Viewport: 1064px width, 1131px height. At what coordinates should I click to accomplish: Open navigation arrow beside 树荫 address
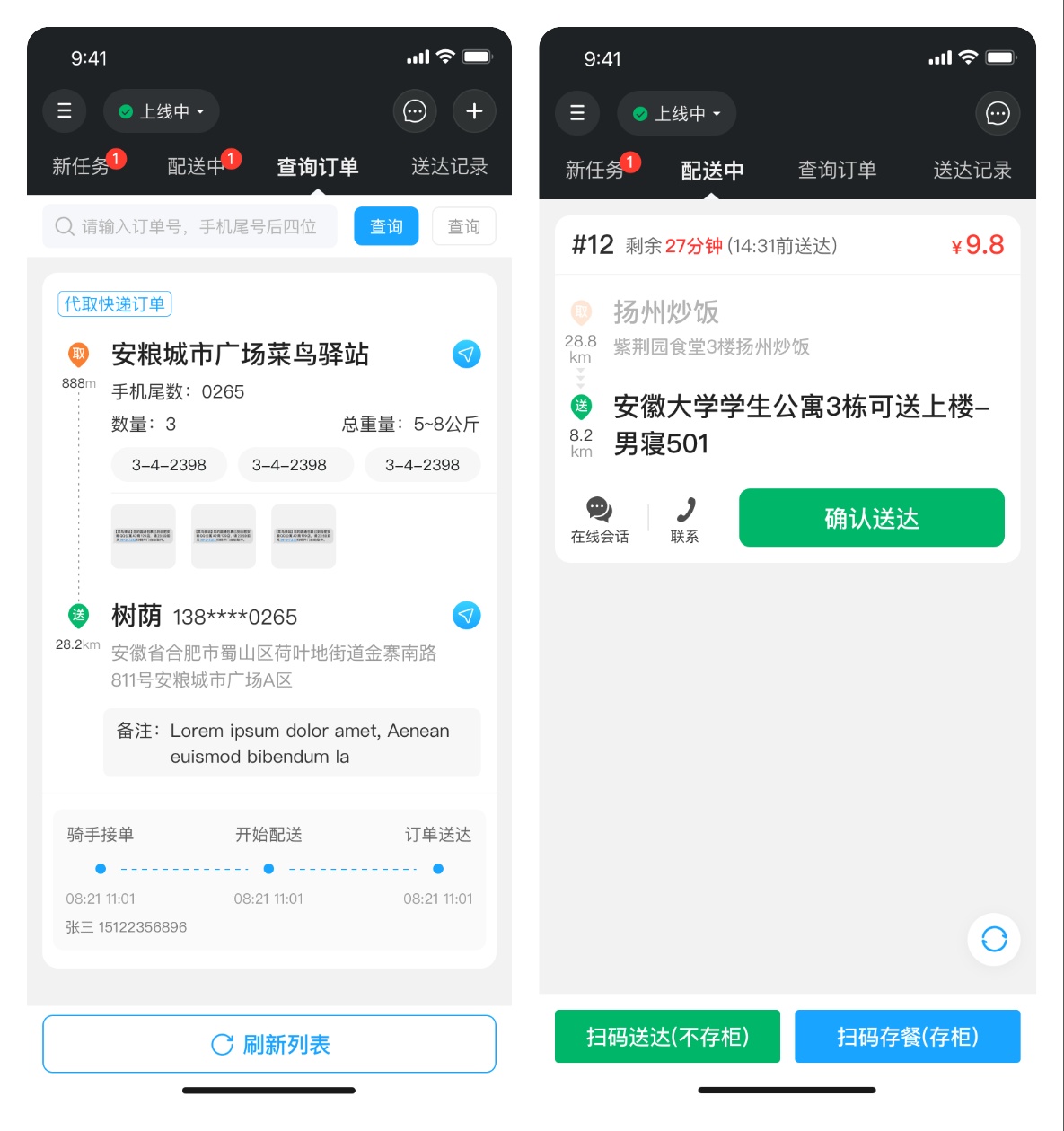point(466,616)
